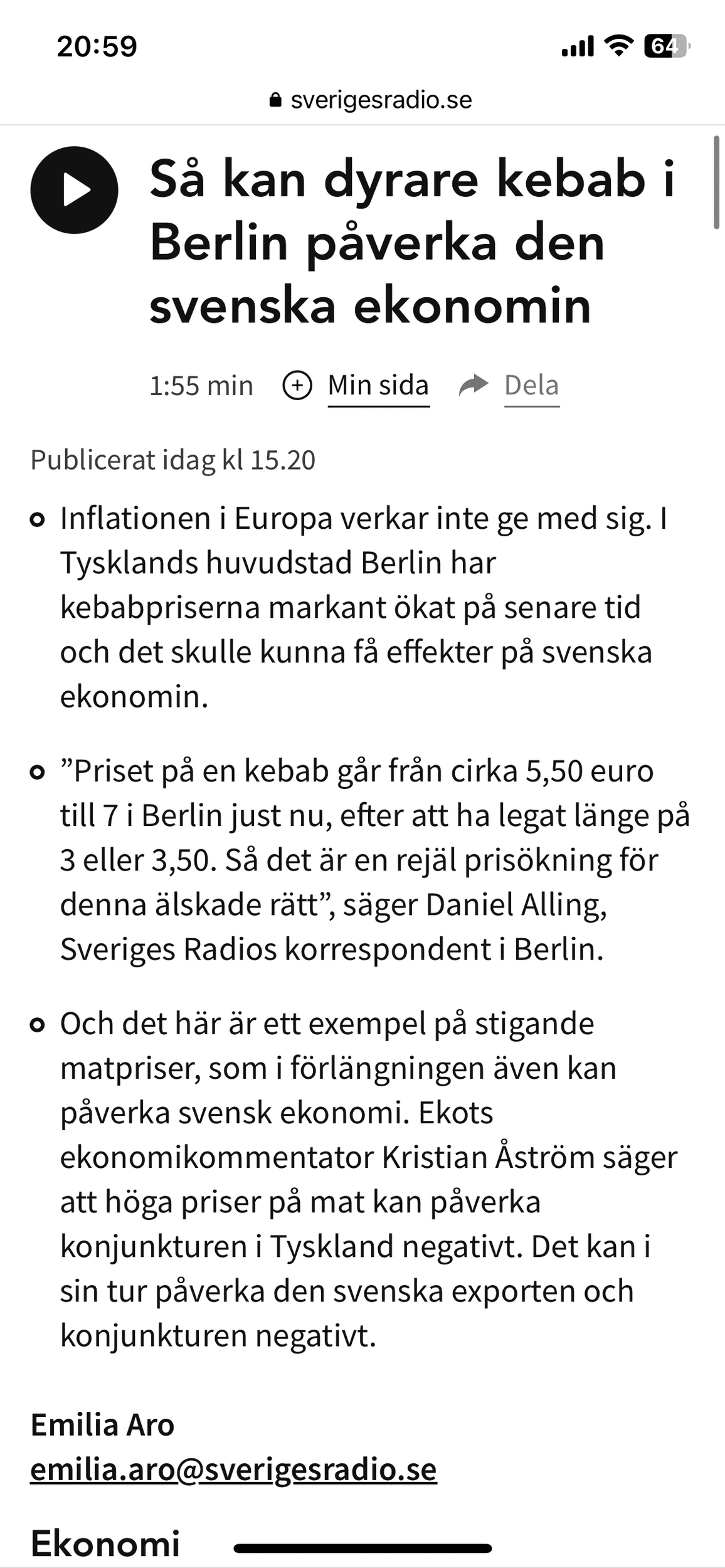Image resolution: width=725 pixels, height=1568 pixels.
Task: Tap the sverigesradio.se address bar
Action: pyautogui.click(x=370, y=100)
